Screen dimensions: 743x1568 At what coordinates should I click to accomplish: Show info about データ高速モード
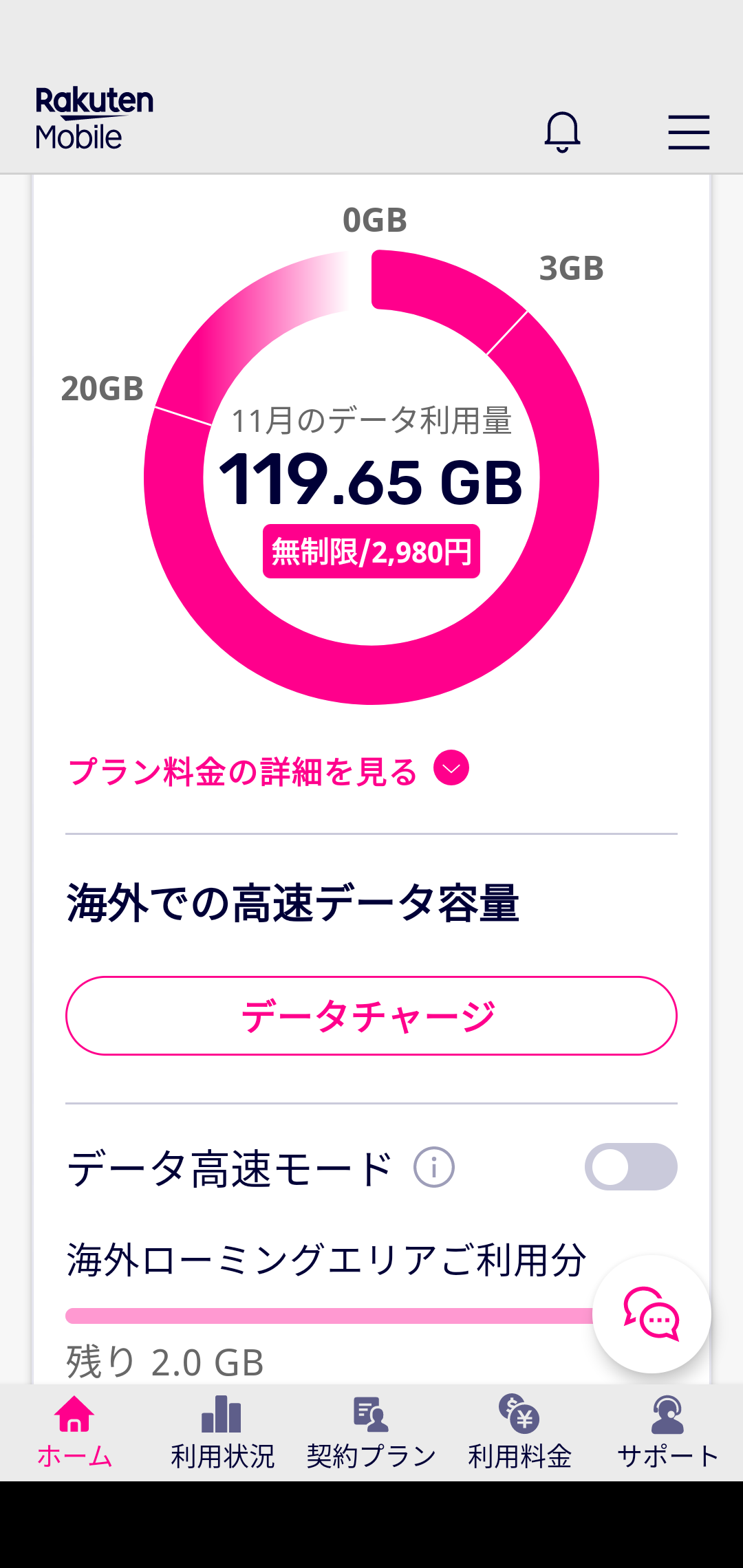[434, 1167]
